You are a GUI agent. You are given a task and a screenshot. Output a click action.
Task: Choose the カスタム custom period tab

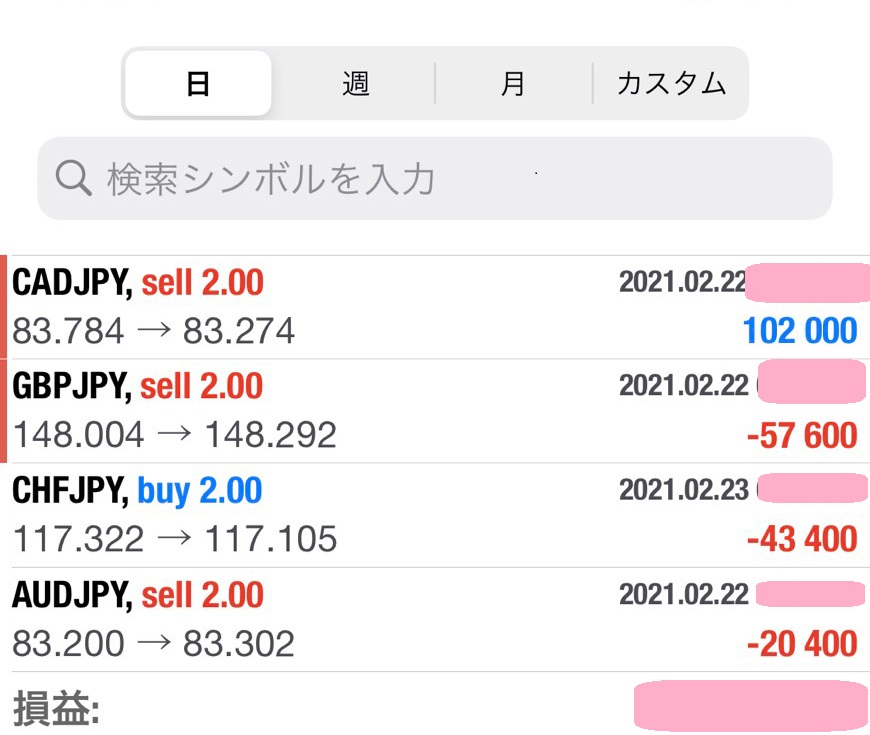(671, 84)
